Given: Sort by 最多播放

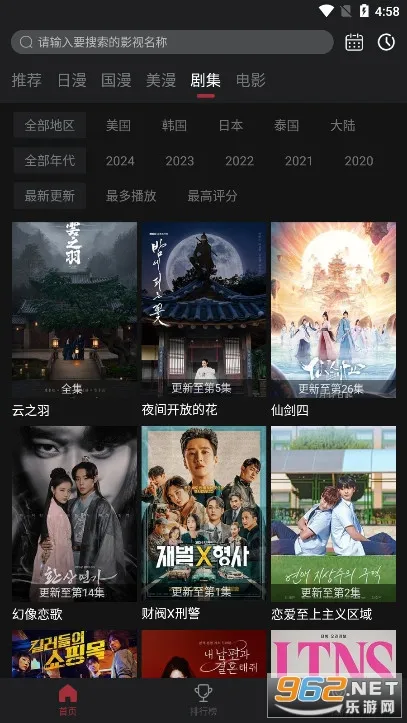Looking at the screenshot, I should coord(131,196).
